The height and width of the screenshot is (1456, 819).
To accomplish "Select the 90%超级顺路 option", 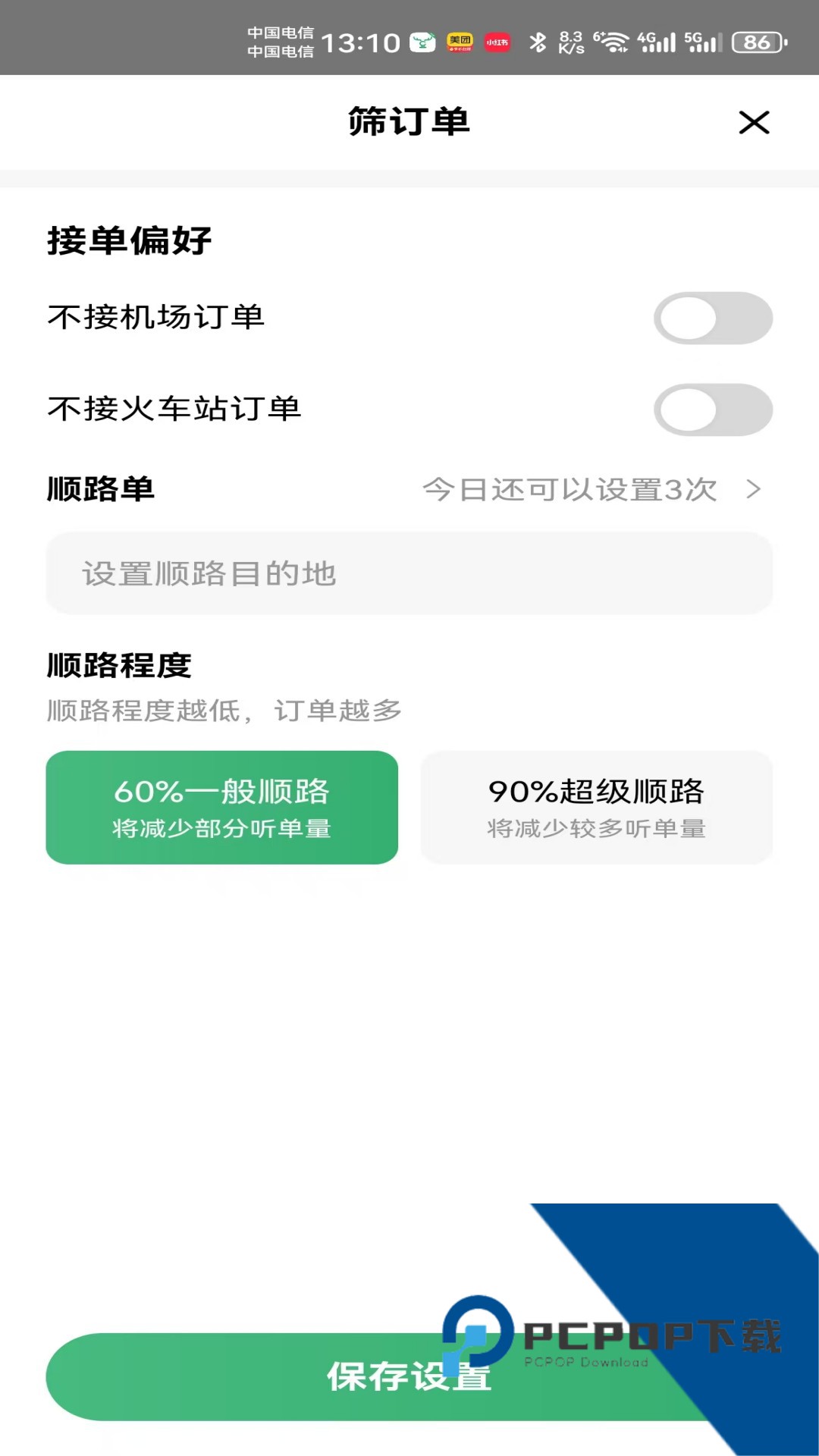I will pyautogui.click(x=596, y=806).
